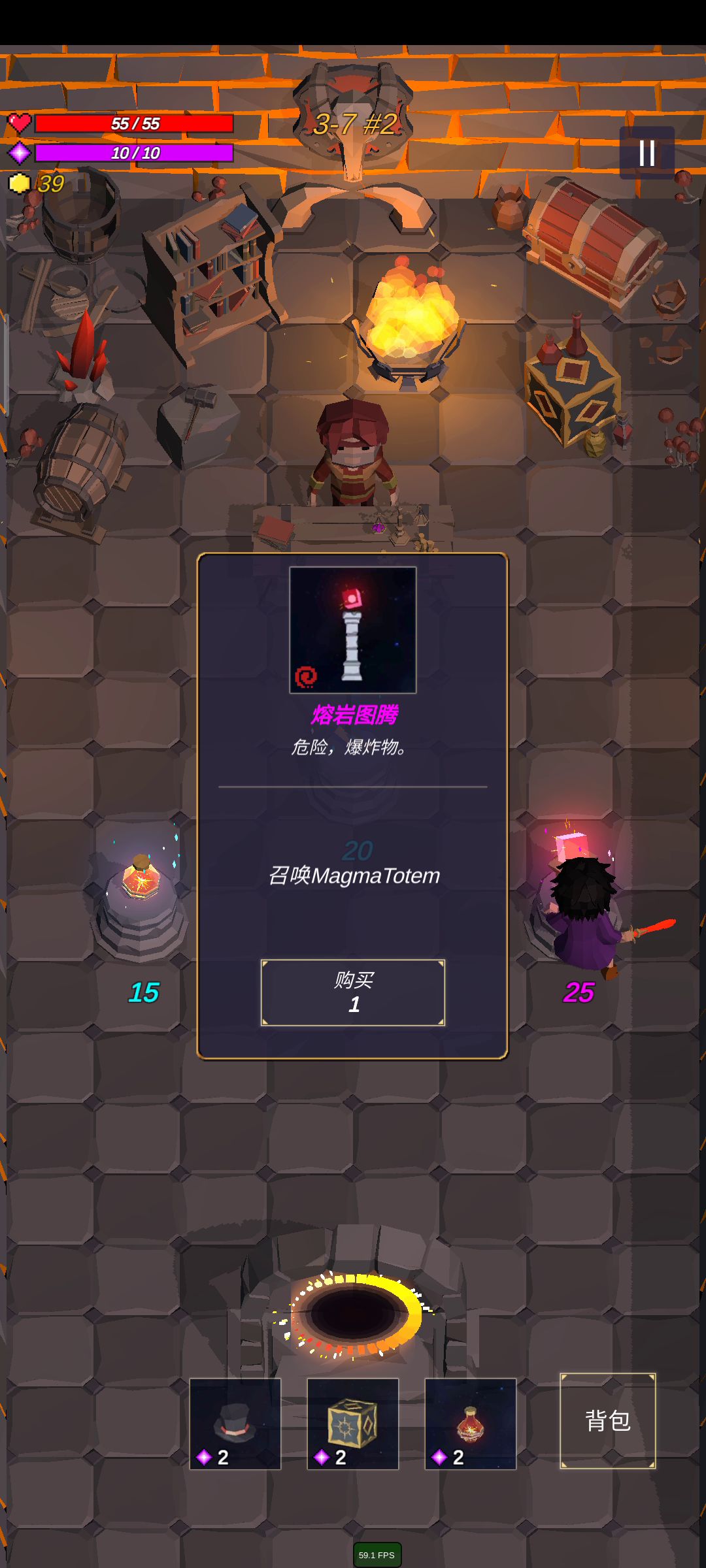
Task: Pause the game
Action: [647, 153]
